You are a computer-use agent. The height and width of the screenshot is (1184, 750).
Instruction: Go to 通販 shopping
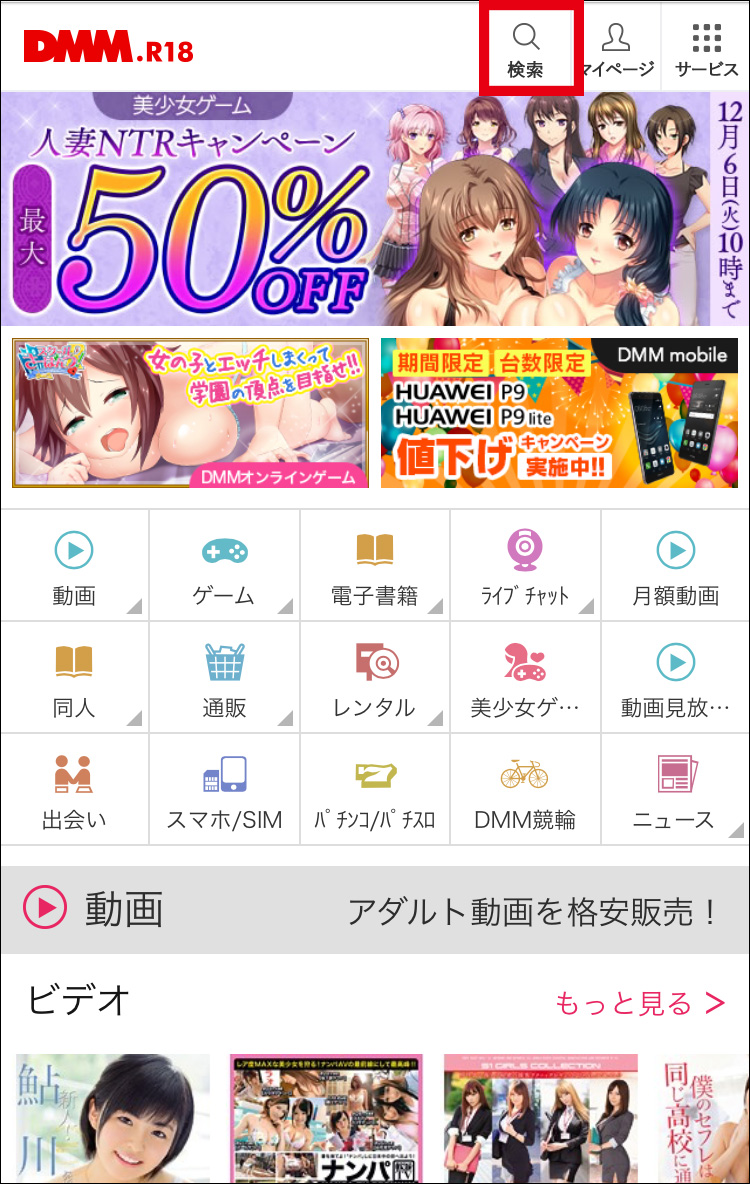coord(224,679)
